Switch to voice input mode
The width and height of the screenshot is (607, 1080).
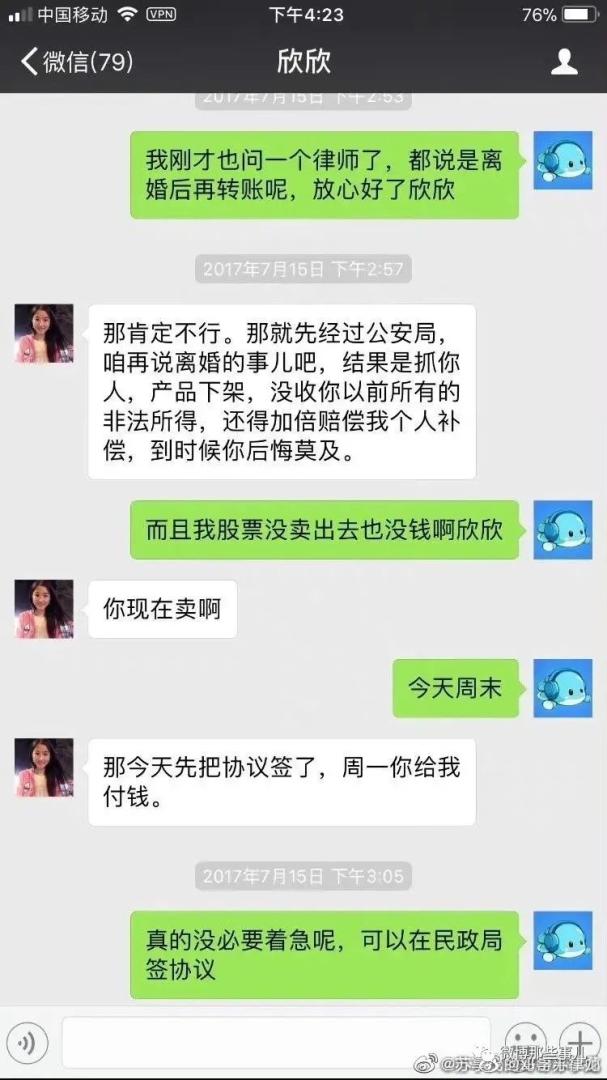pyautogui.click(x=27, y=1044)
